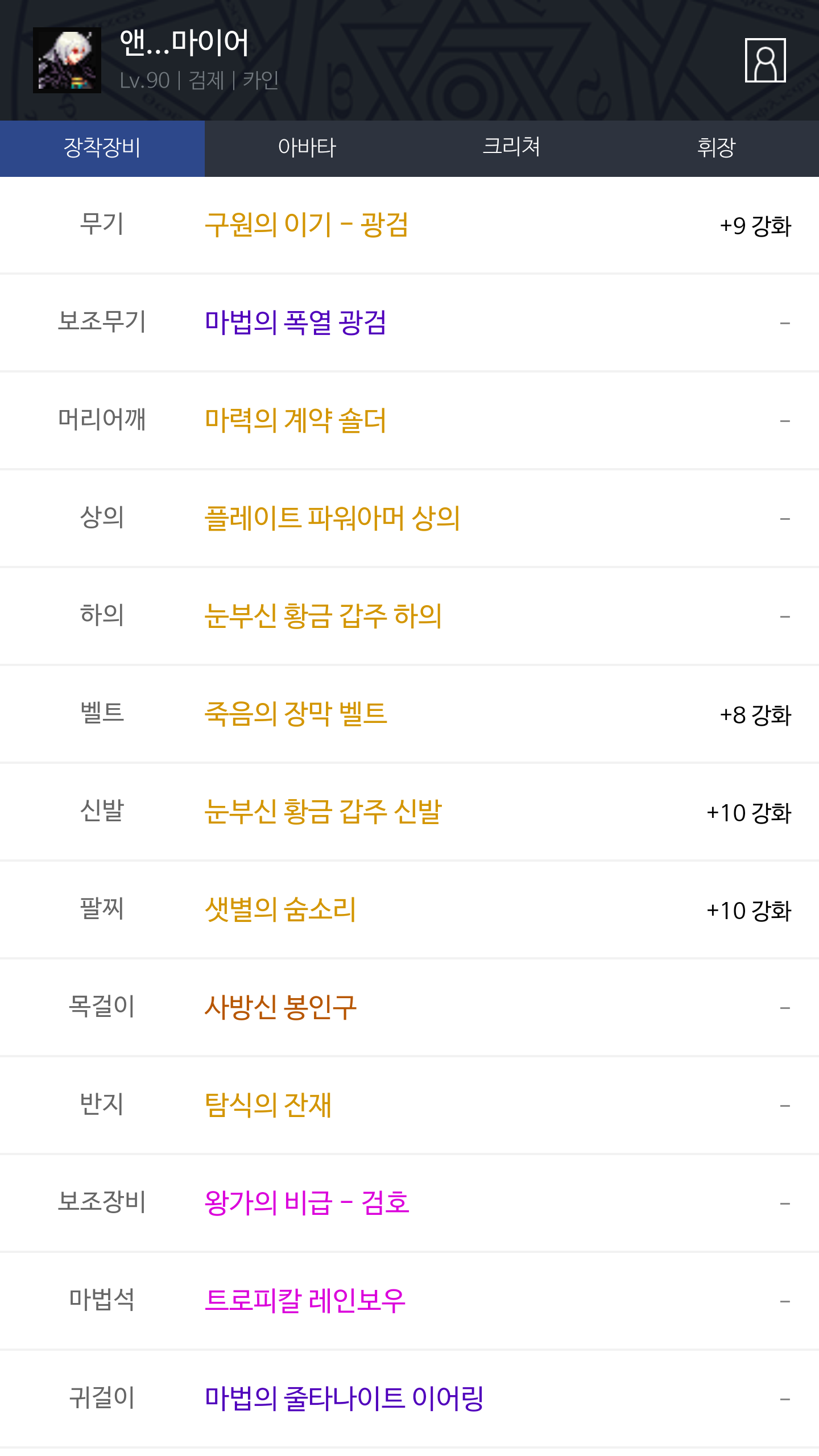Image resolution: width=819 pixels, height=1456 pixels.
Task: Switch to the 아바타 tab
Action: [307, 148]
